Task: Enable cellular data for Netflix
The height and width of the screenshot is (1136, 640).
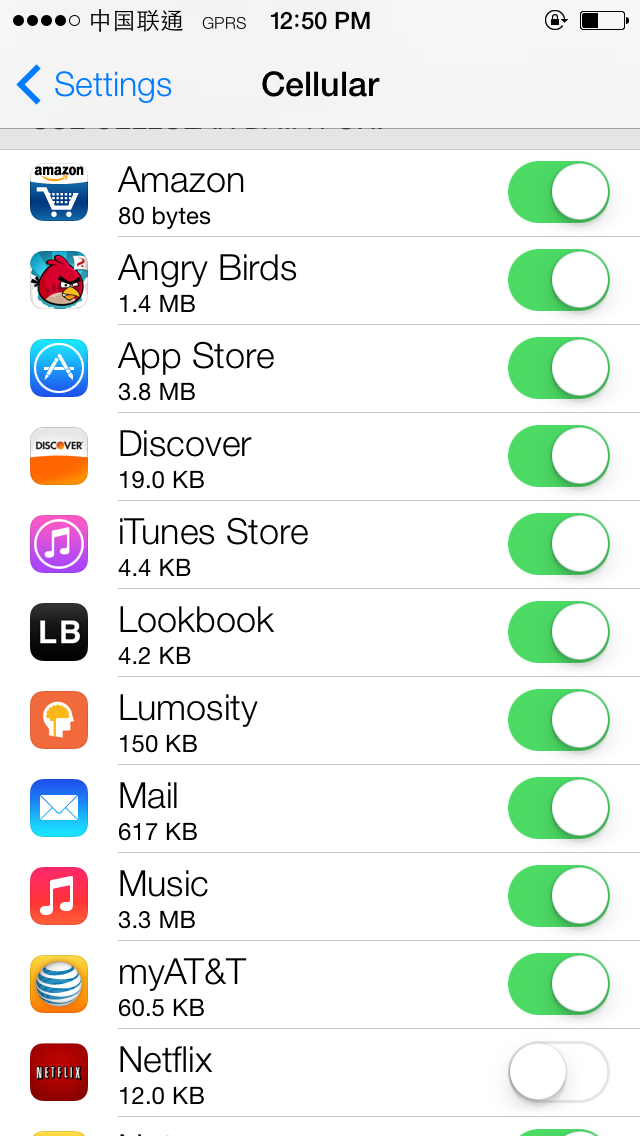Action: 558,1072
